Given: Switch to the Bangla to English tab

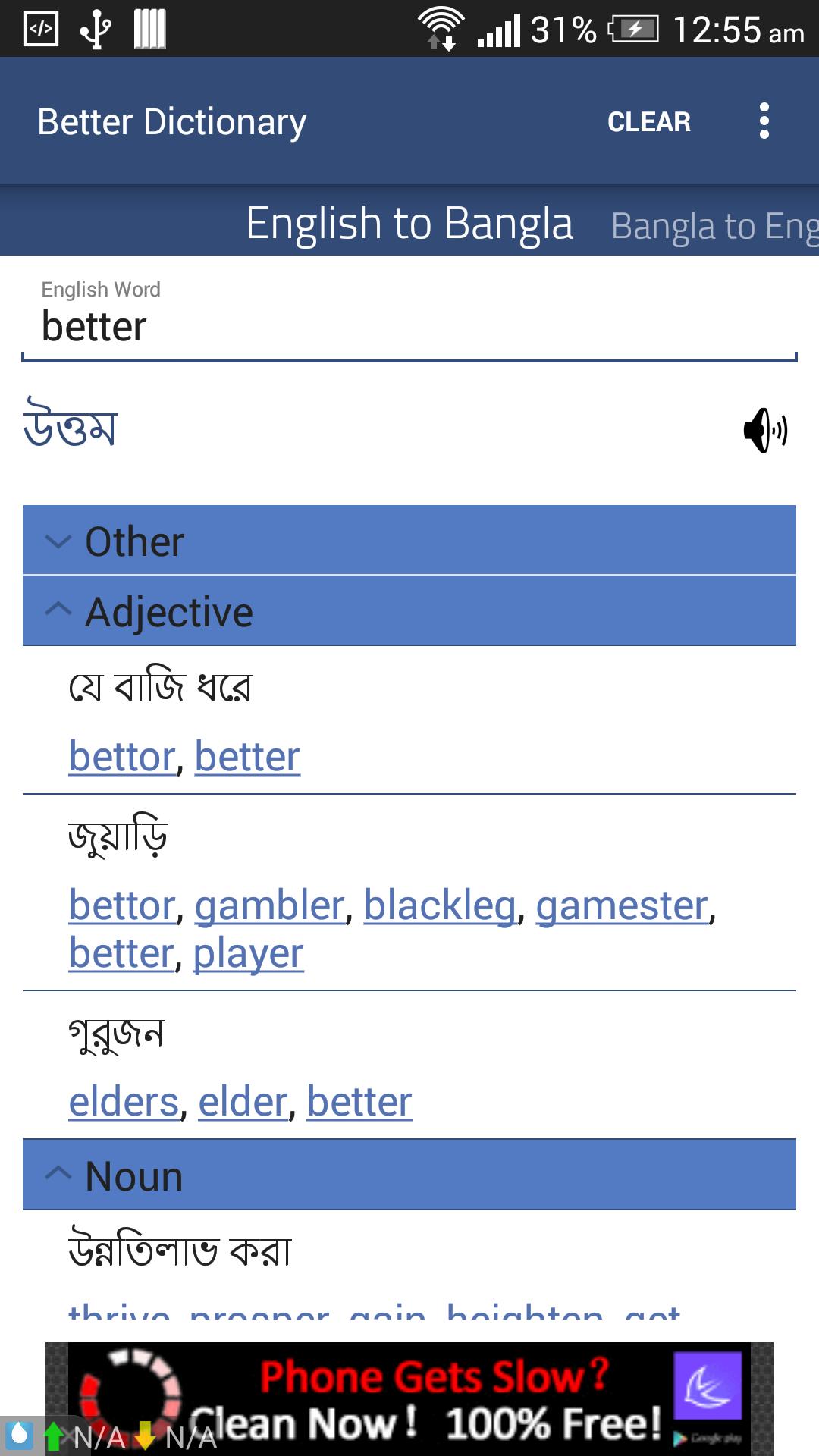Looking at the screenshot, I should (x=713, y=226).
